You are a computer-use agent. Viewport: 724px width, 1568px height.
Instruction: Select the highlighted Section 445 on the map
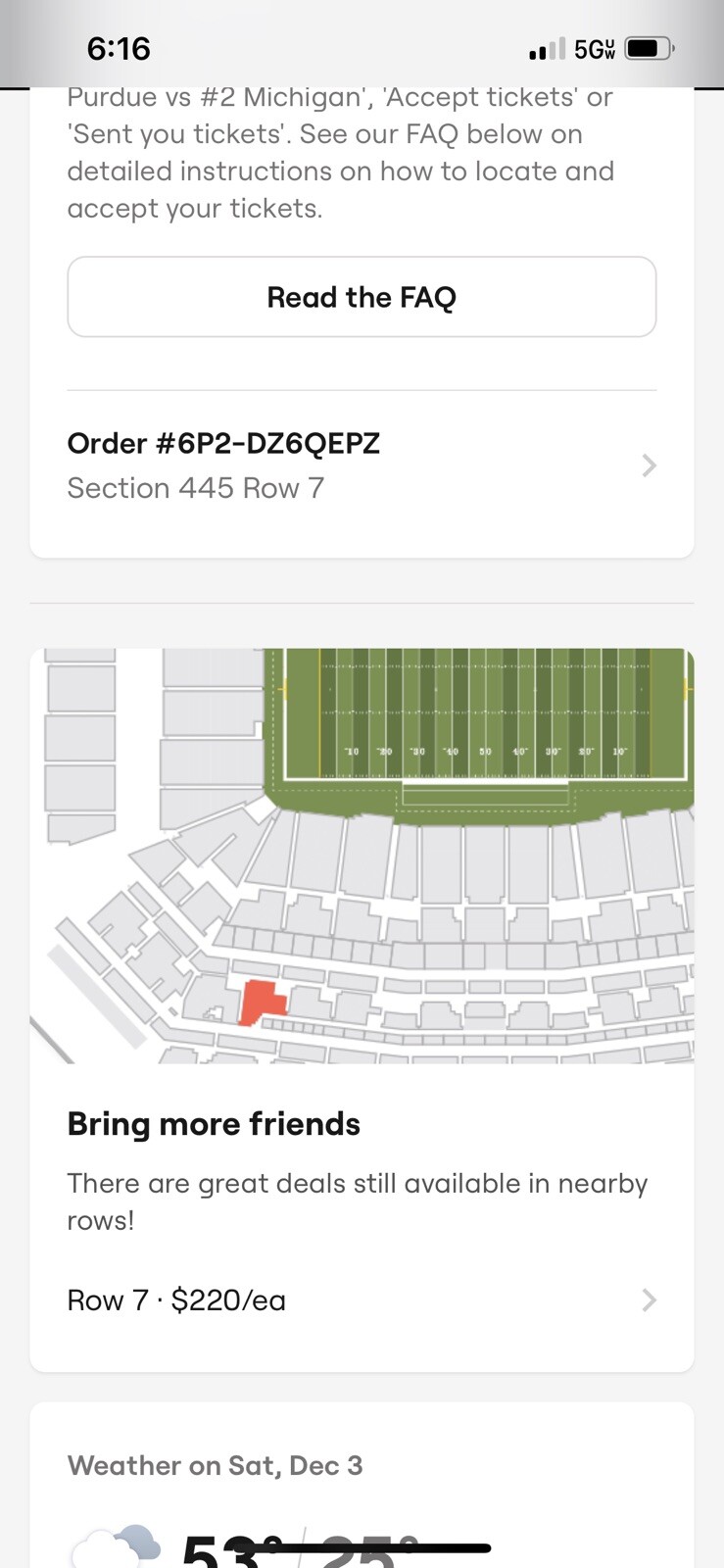point(263,1001)
